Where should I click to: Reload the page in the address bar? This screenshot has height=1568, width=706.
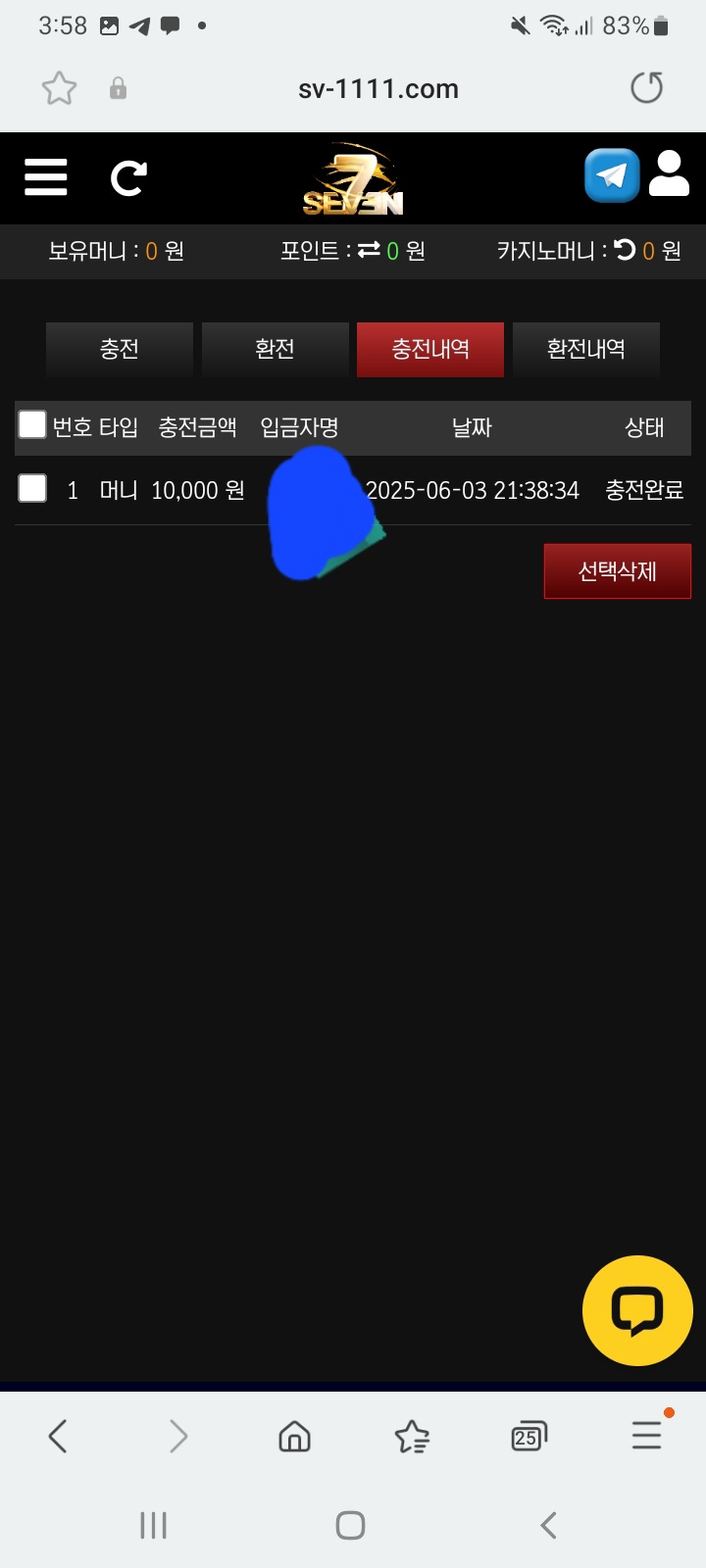point(646,88)
